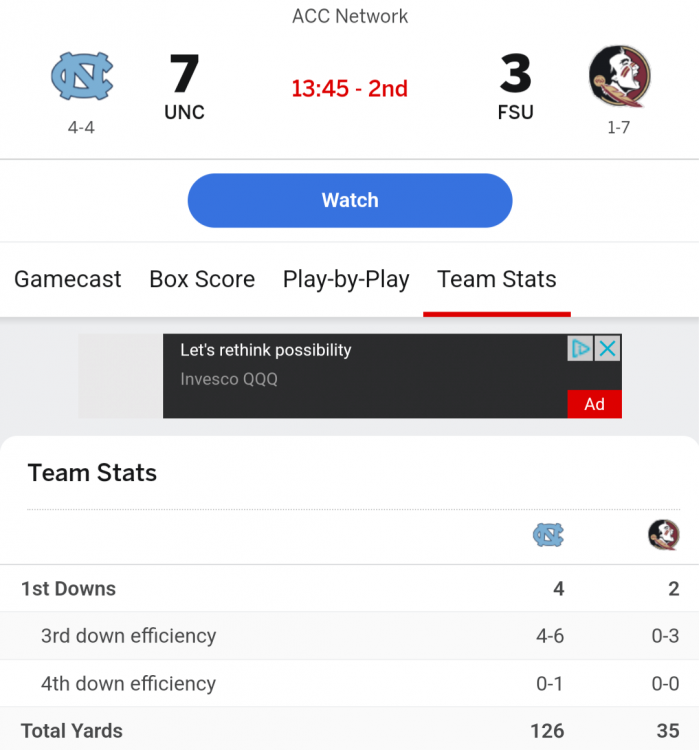699x750 pixels.
Task: Switch to the Gamecast tab
Action: click(68, 279)
